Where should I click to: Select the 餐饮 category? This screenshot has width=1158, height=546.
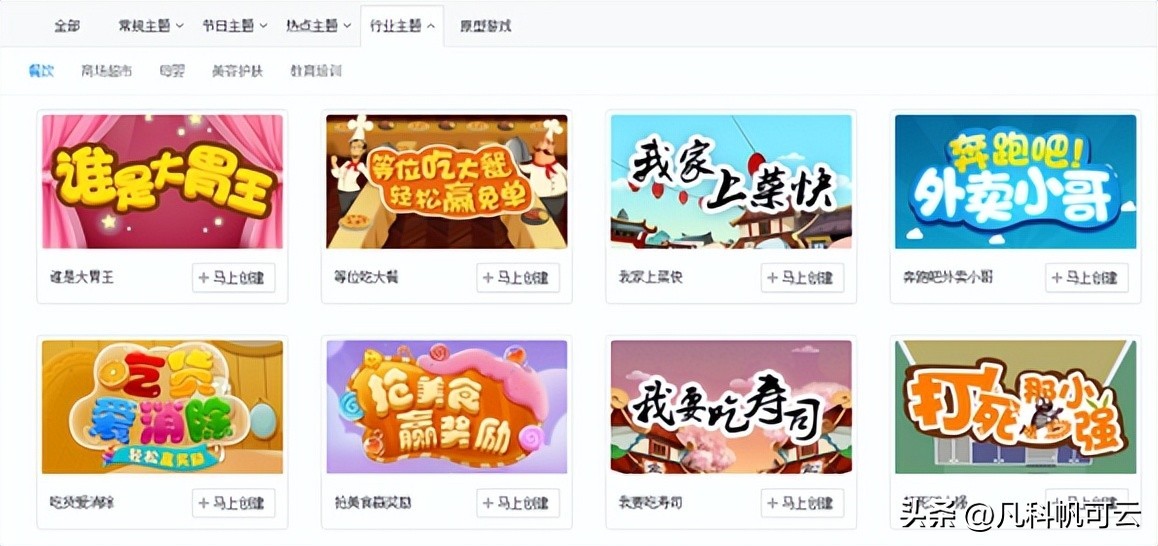(x=41, y=71)
